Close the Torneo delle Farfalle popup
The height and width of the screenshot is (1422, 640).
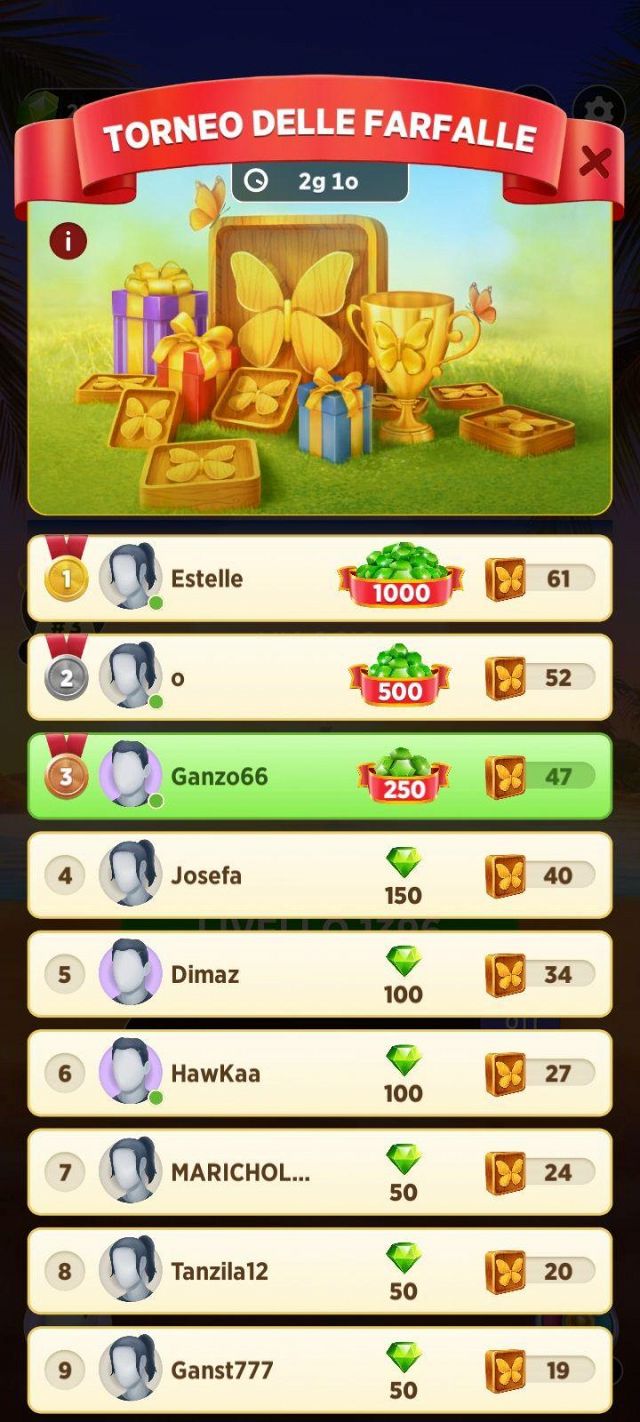tap(595, 161)
